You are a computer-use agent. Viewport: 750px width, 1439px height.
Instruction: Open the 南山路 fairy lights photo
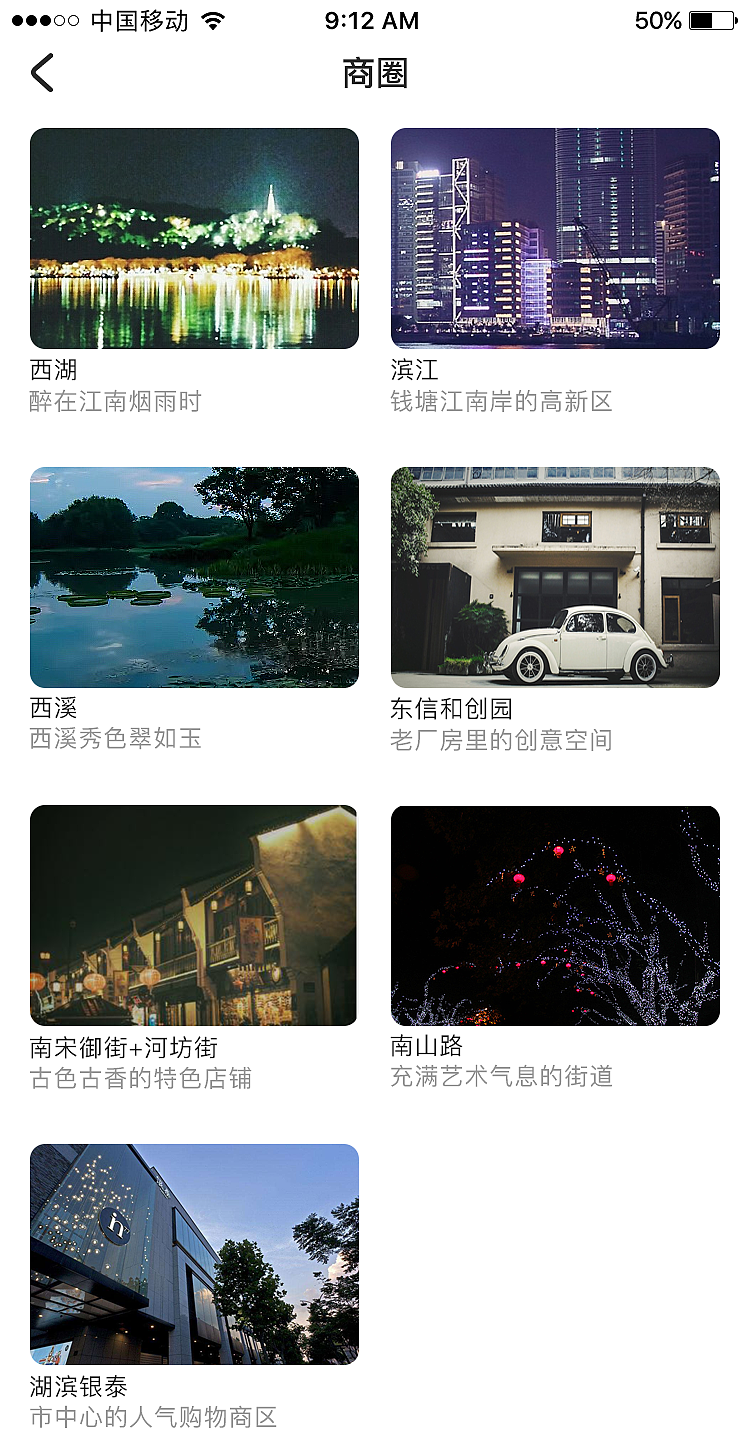click(x=555, y=917)
